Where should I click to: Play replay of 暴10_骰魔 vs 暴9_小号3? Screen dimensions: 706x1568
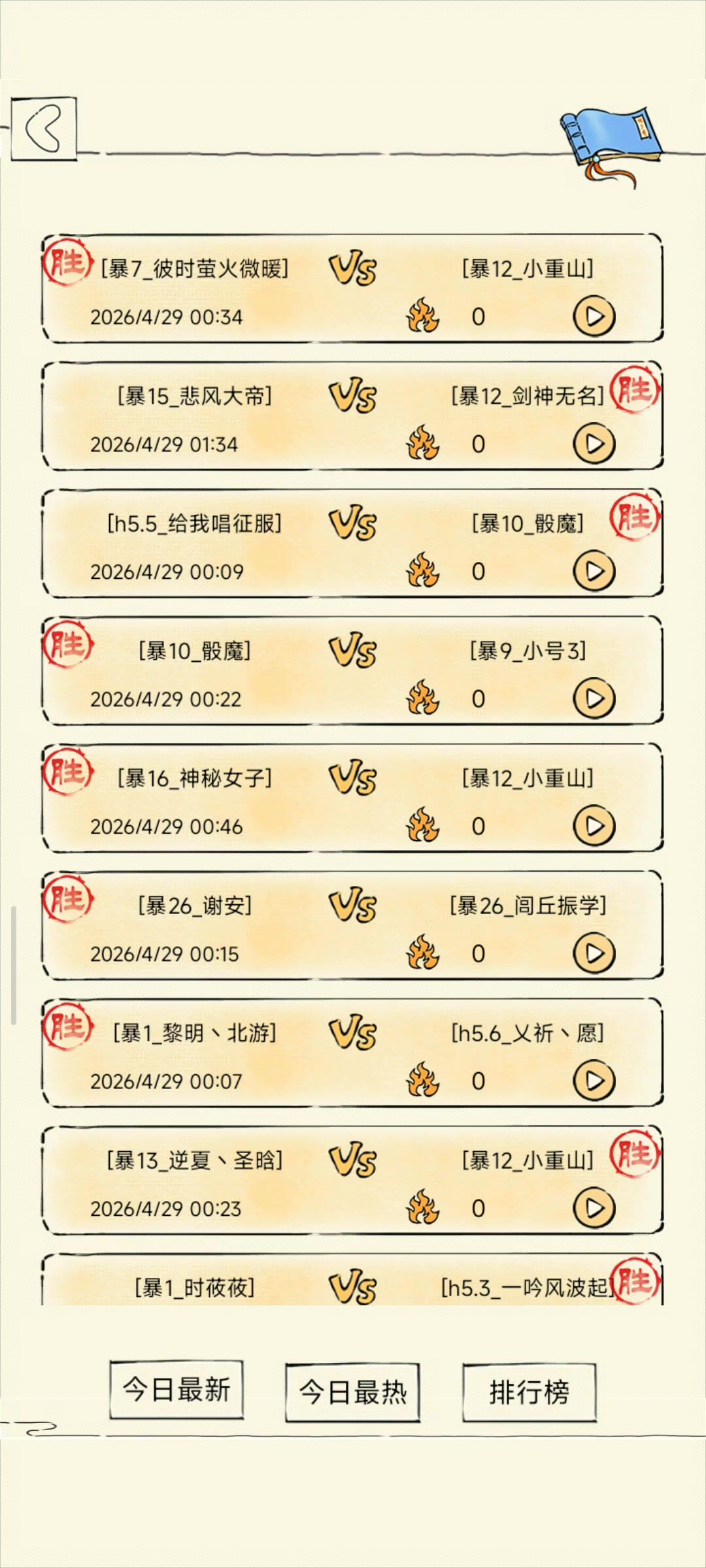click(594, 699)
